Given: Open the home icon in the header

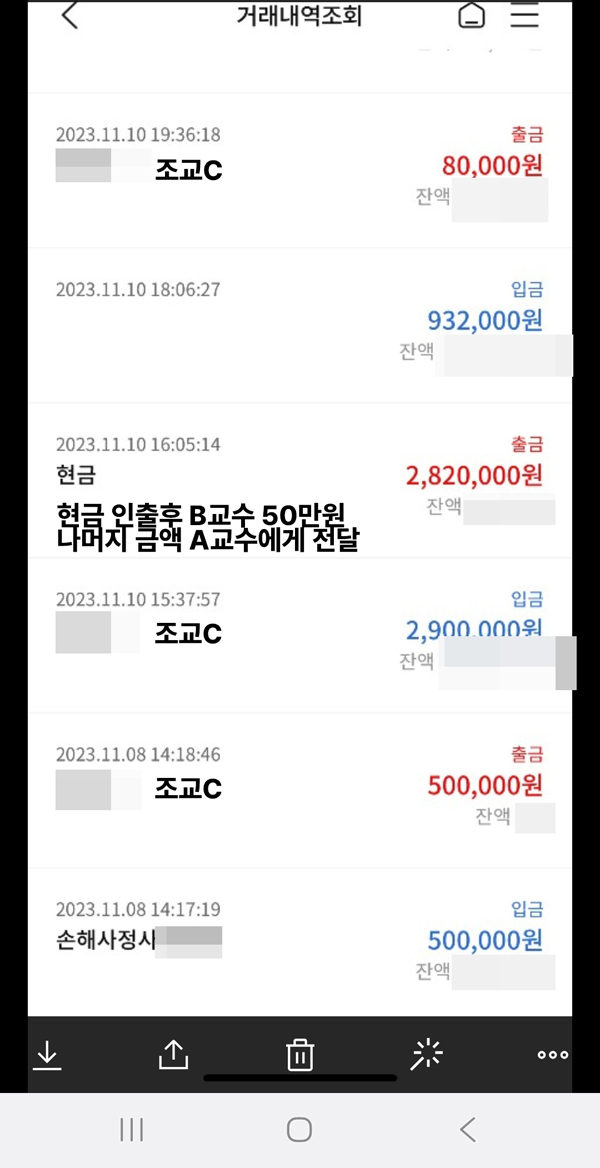Looking at the screenshot, I should point(471,16).
